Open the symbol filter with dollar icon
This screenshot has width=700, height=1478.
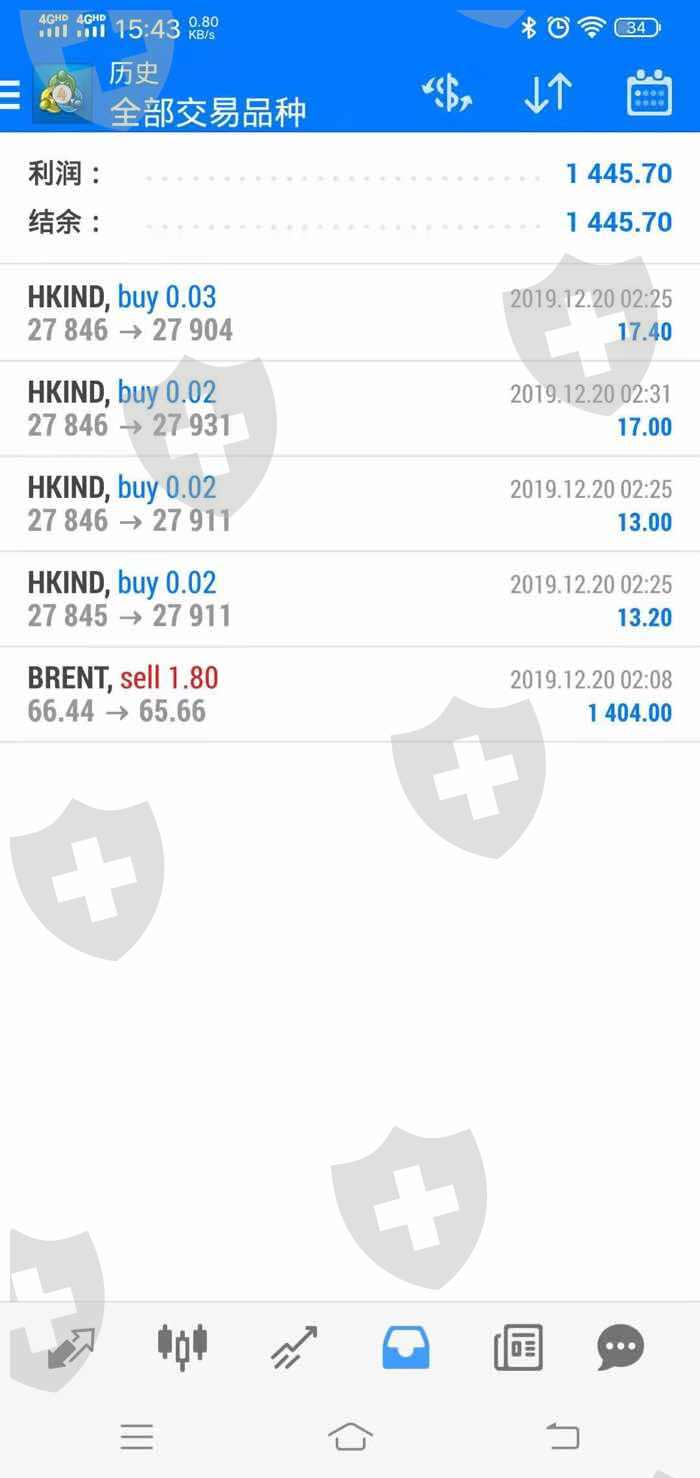tap(446, 94)
